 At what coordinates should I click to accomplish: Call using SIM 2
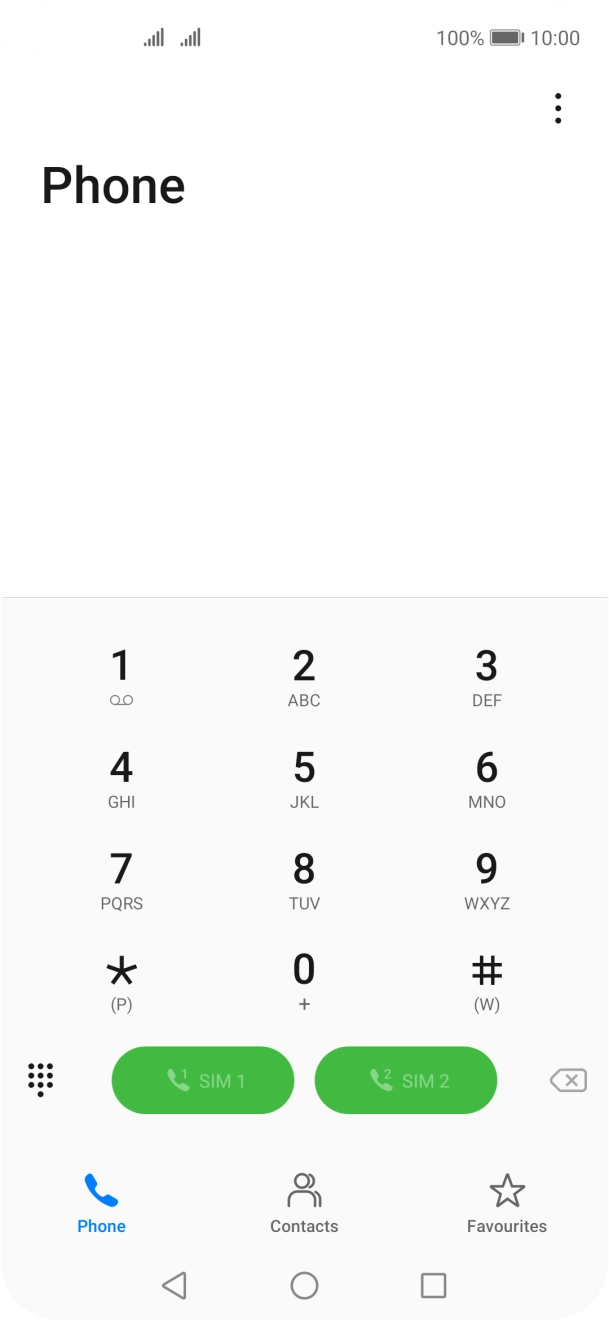406,1080
